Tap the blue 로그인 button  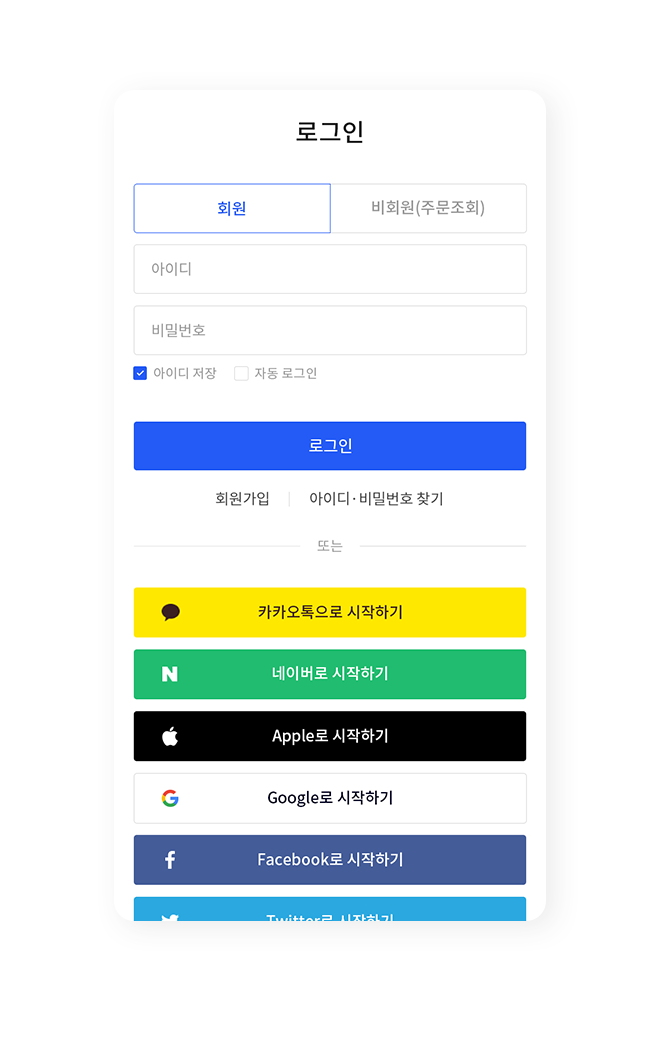330,446
